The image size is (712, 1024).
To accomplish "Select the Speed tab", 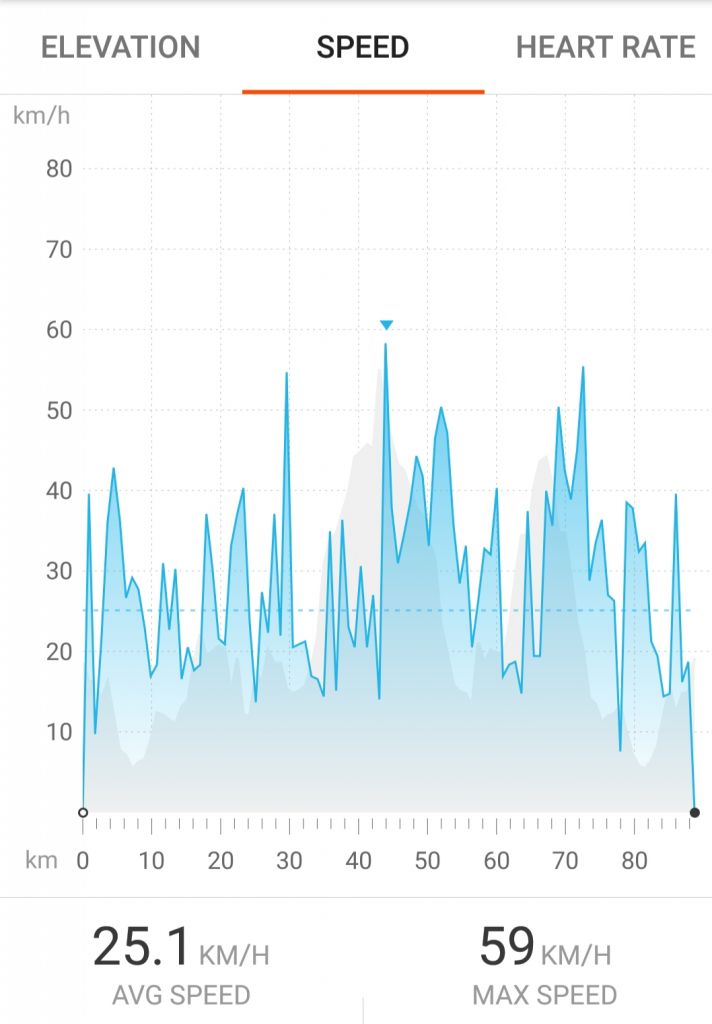I will (x=362, y=47).
